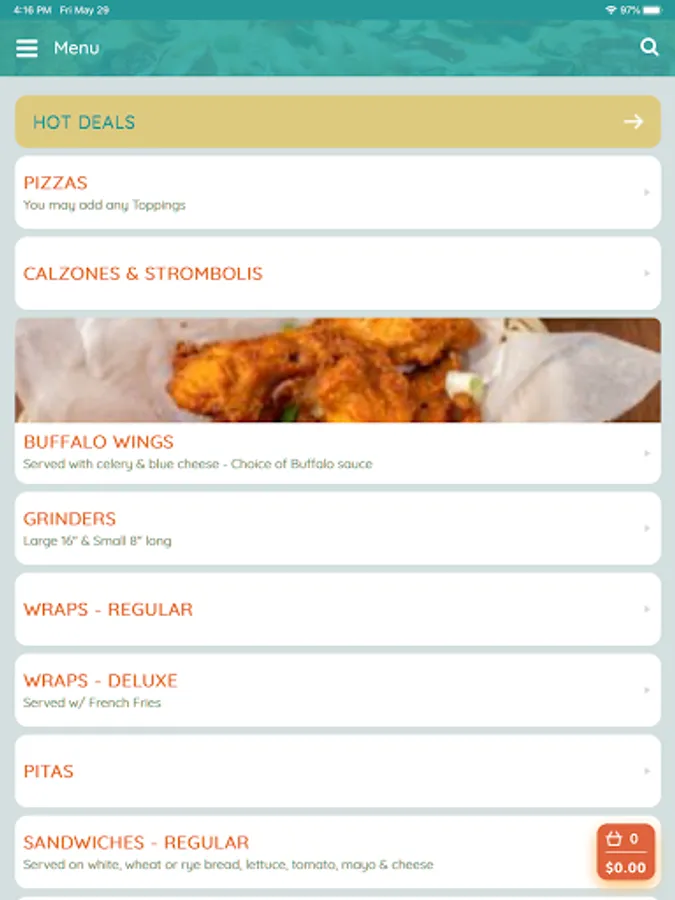View the cart showing $0.00
The height and width of the screenshot is (900, 675).
(x=626, y=852)
